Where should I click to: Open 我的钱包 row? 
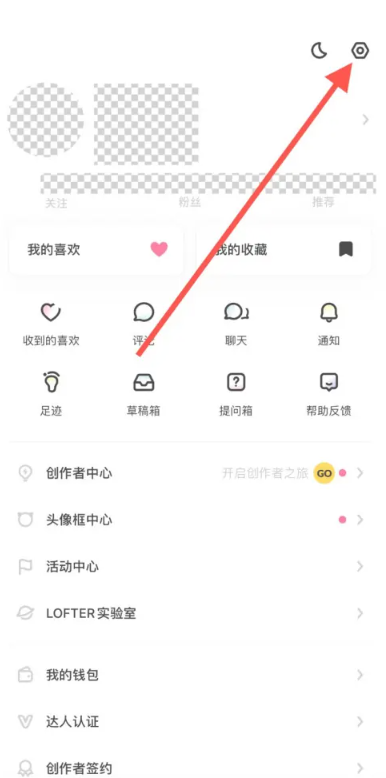click(191, 675)
